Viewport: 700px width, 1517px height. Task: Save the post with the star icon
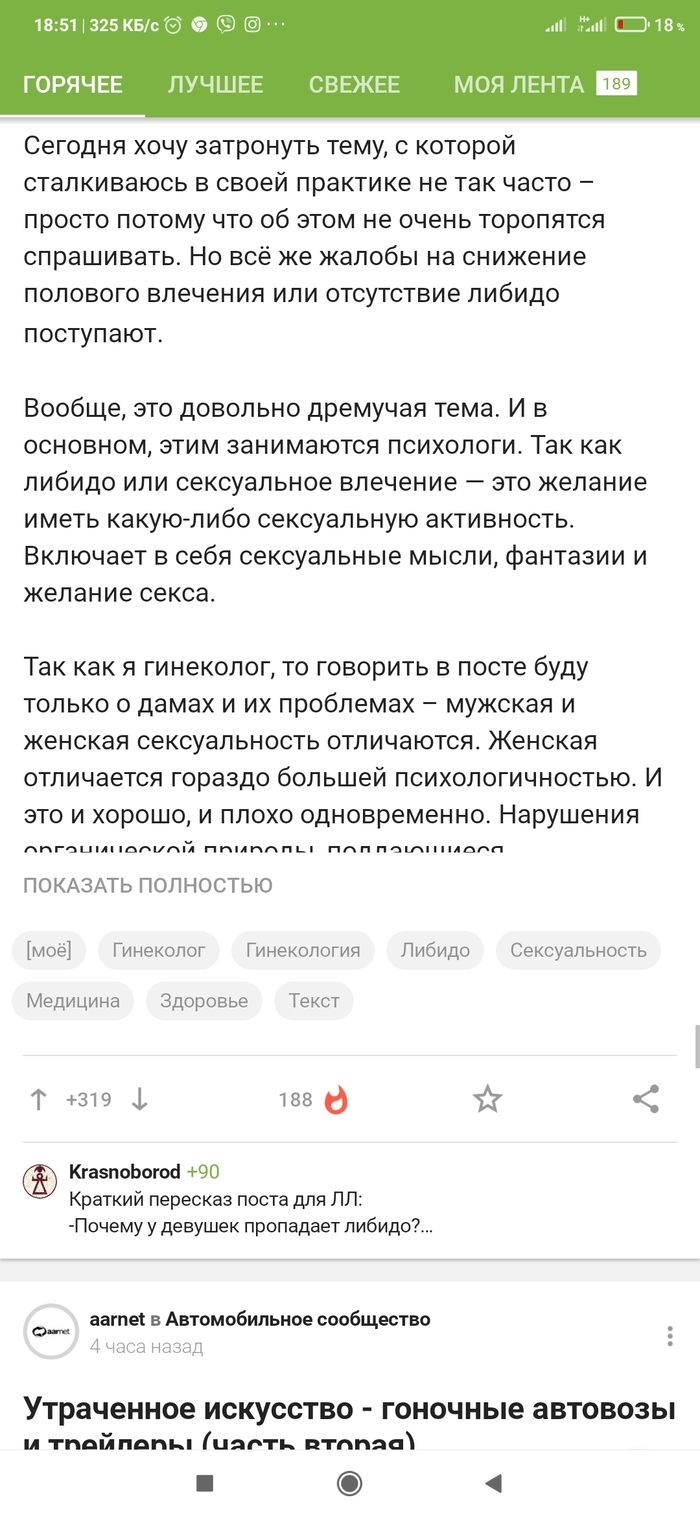pos(487,1100)
